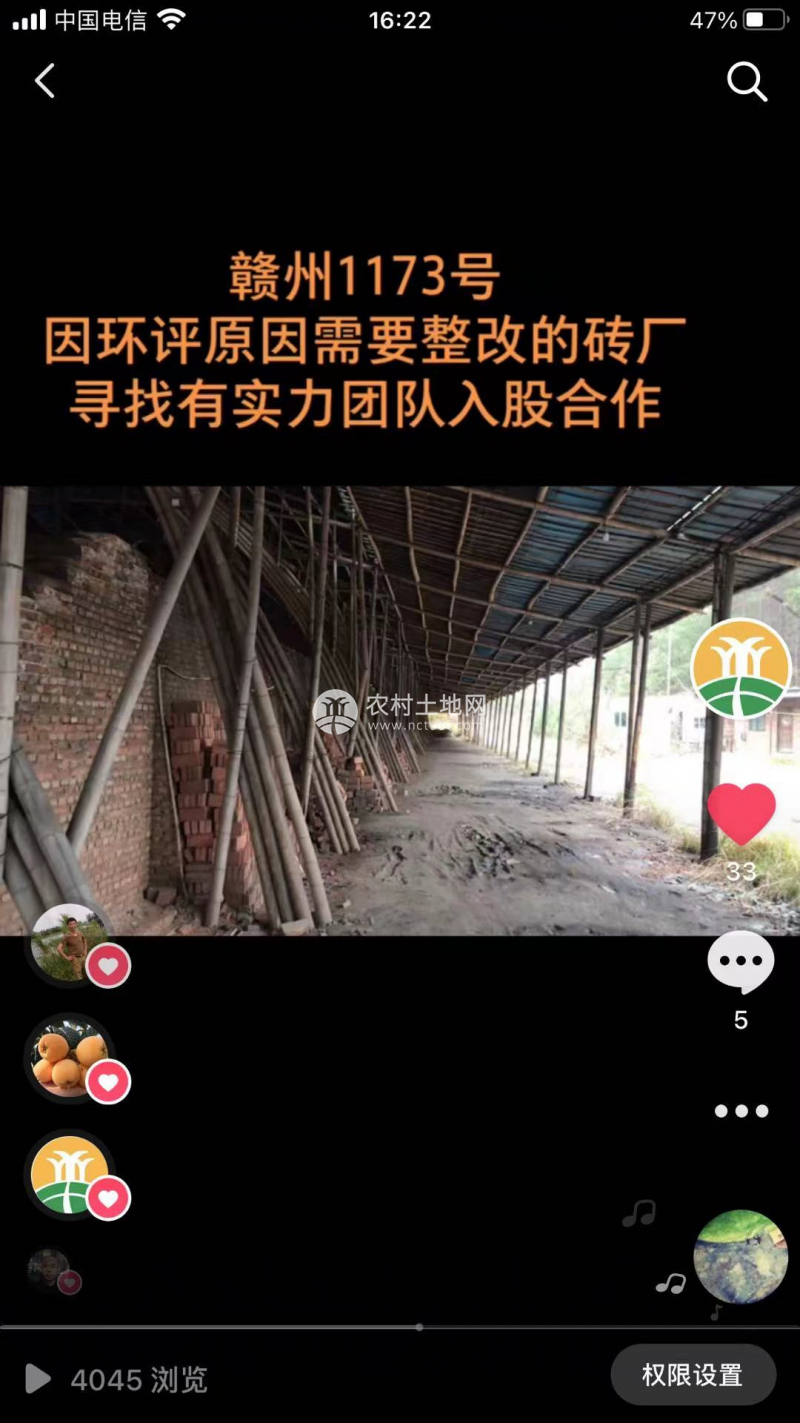Tap 权限设置 permission settings button
The image size is (800, 1423).
[x=692, y=1375]
